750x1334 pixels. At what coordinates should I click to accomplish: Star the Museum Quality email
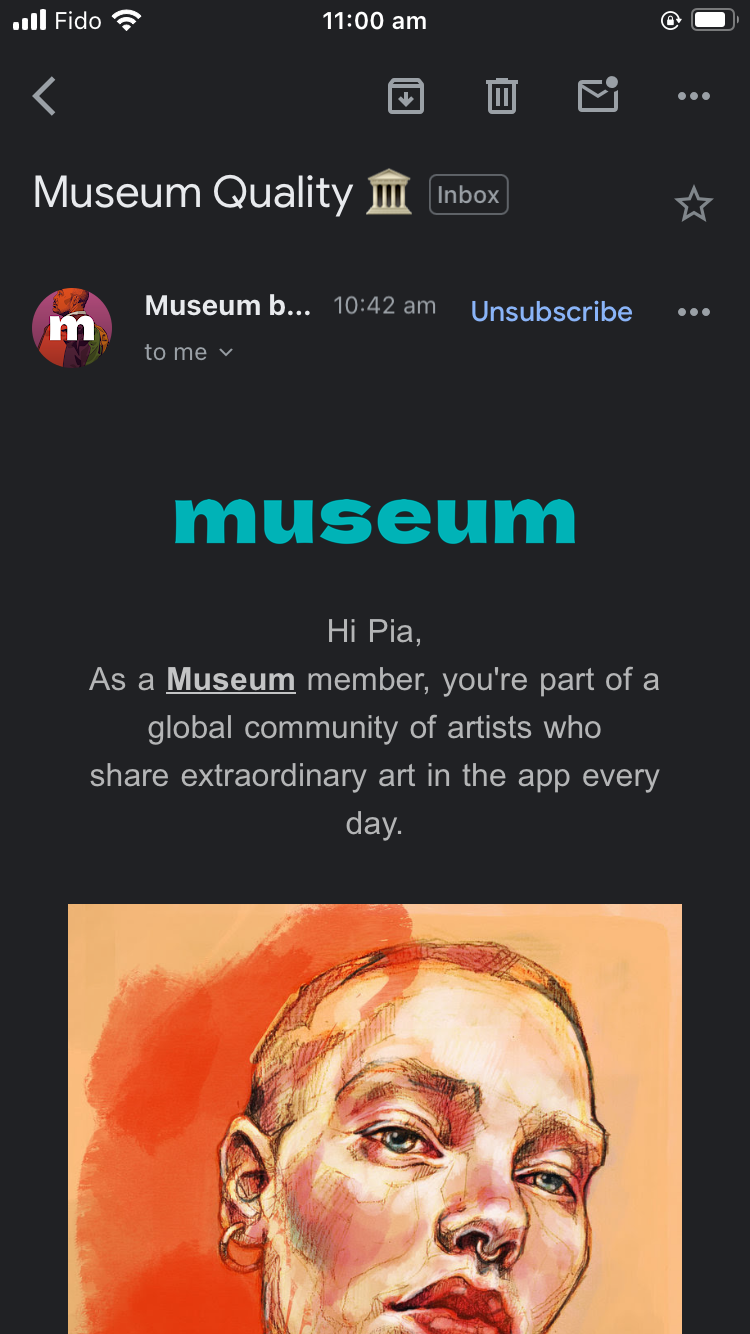tap(693, 205)
